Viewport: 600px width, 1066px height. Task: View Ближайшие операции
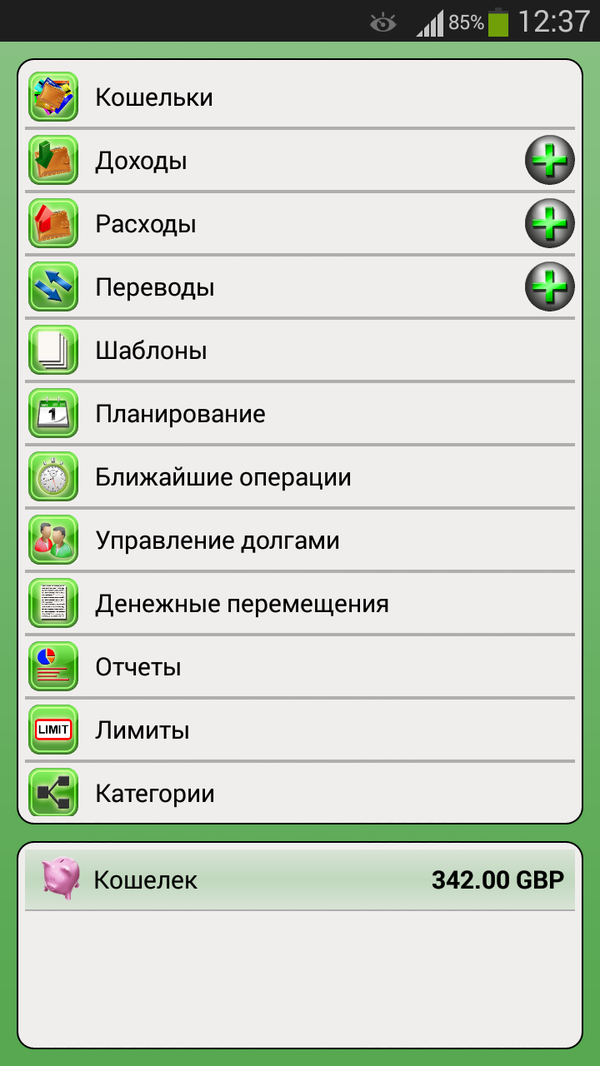[300, 477]
